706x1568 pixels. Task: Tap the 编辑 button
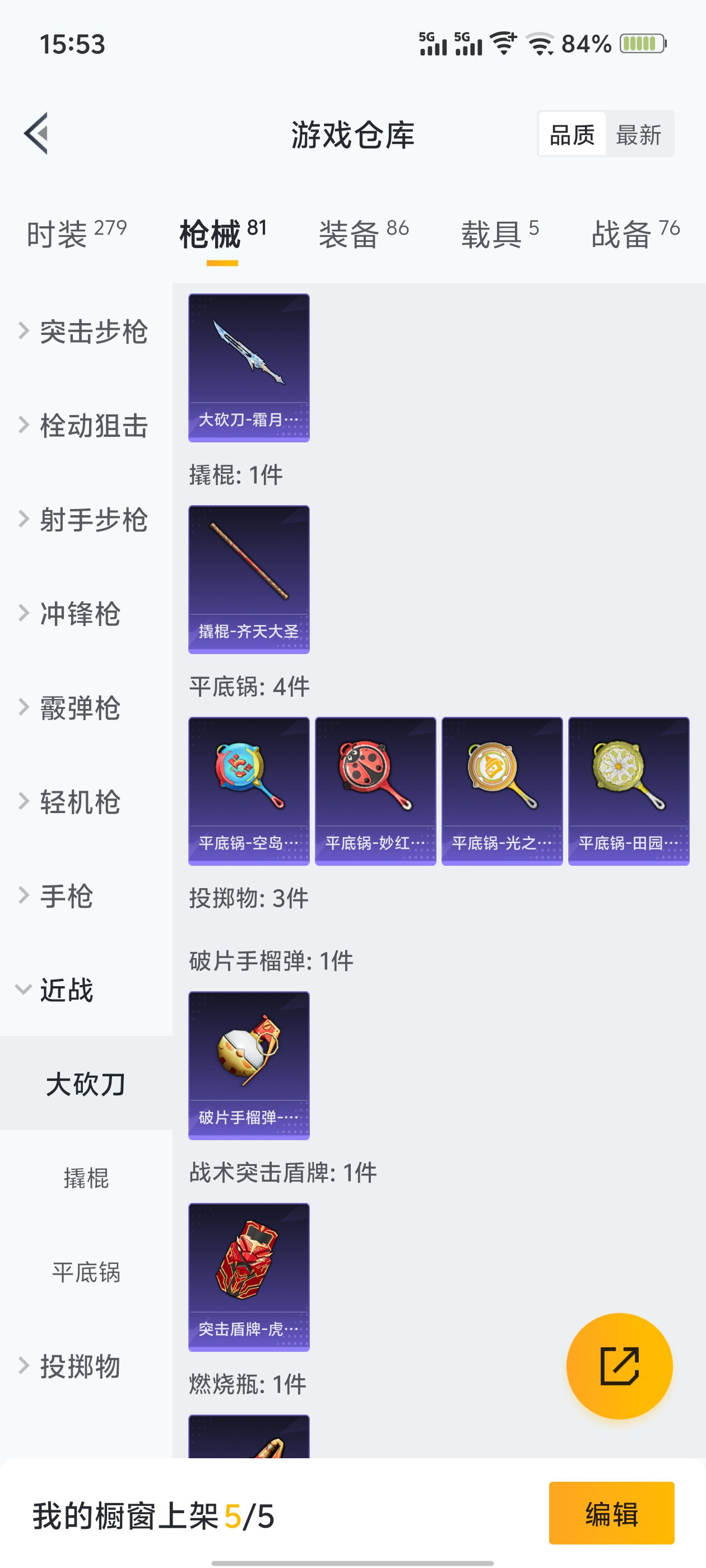[x=611, y=1513]
